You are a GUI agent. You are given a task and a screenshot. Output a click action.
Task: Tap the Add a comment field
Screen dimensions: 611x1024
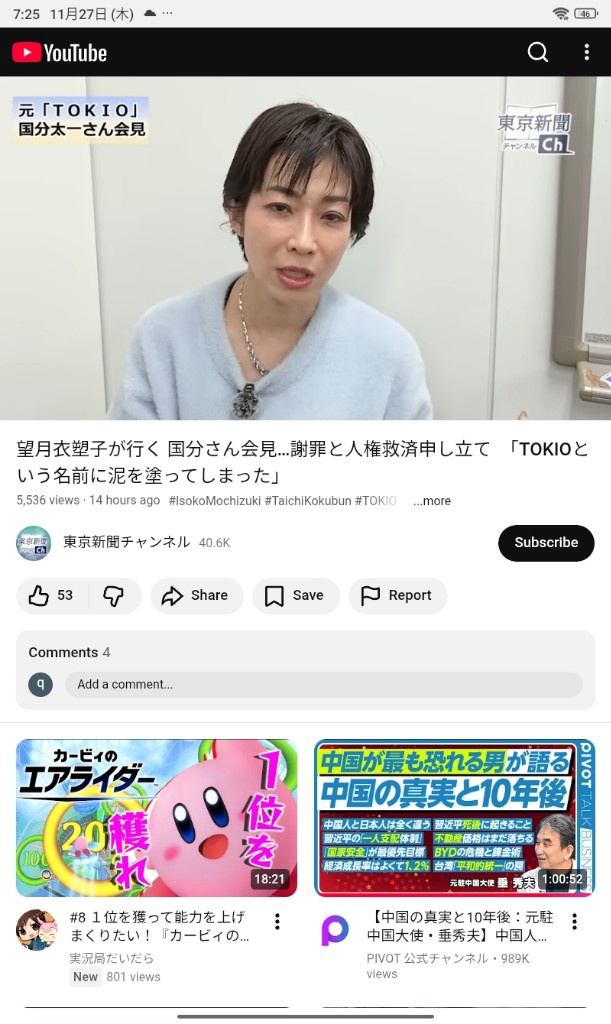point(323,685)
